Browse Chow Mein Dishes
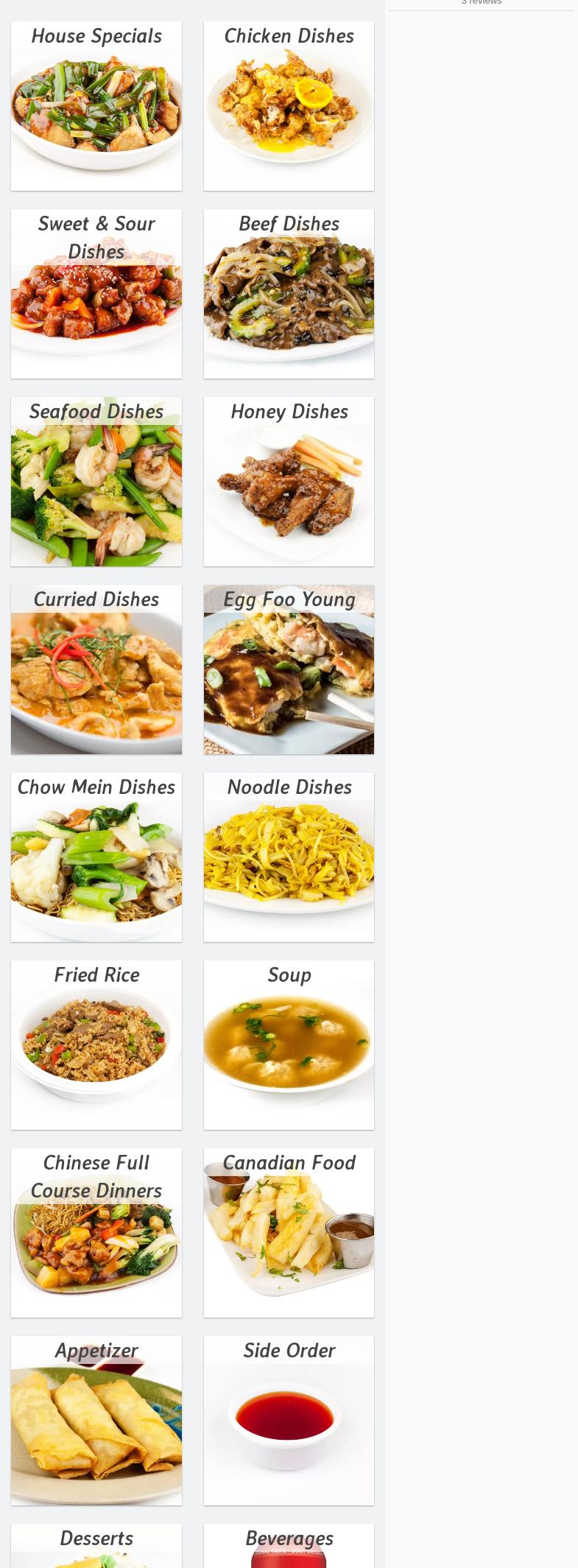This screenshot has width=578, height=1568. coord(96,857)
